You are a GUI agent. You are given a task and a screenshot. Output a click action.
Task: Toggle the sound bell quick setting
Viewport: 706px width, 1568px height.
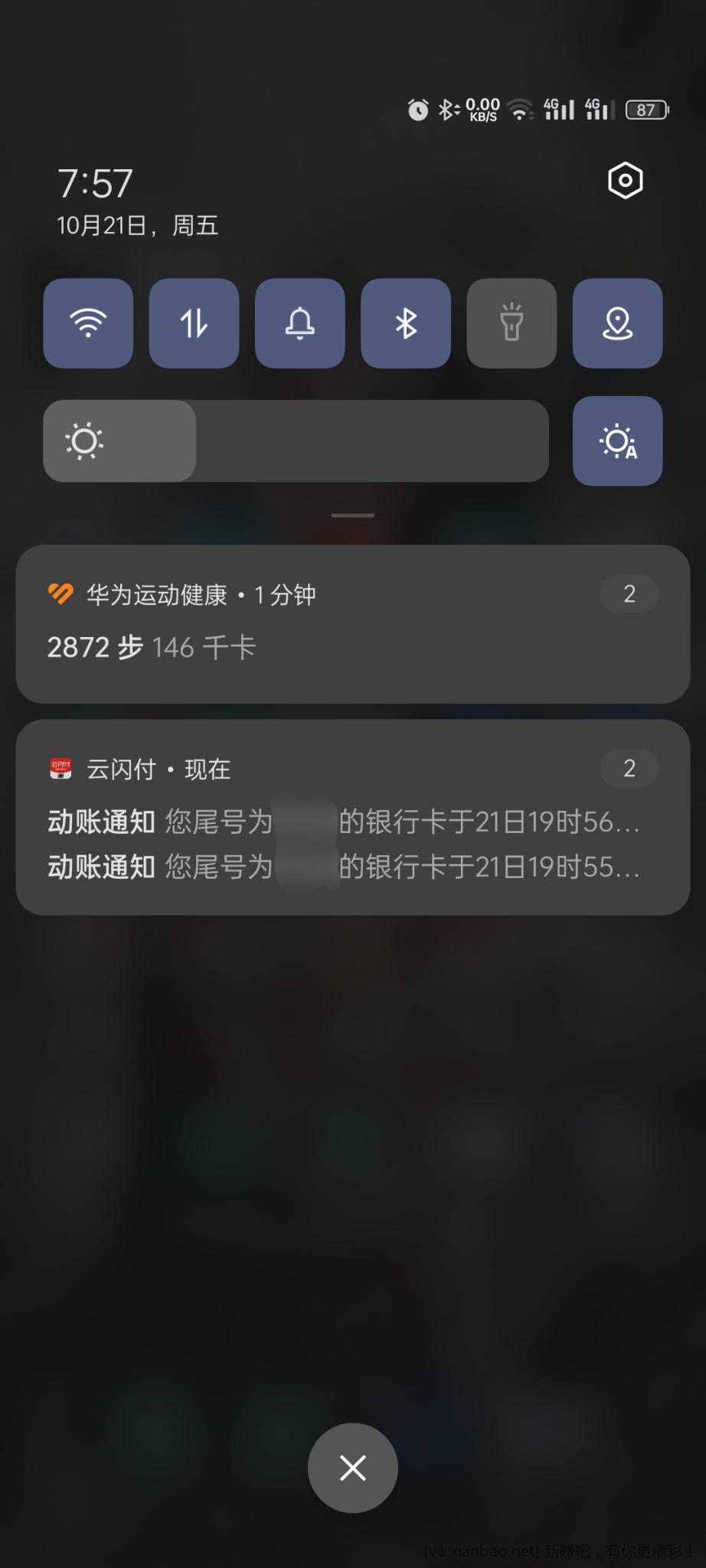[x=299, y=323]
